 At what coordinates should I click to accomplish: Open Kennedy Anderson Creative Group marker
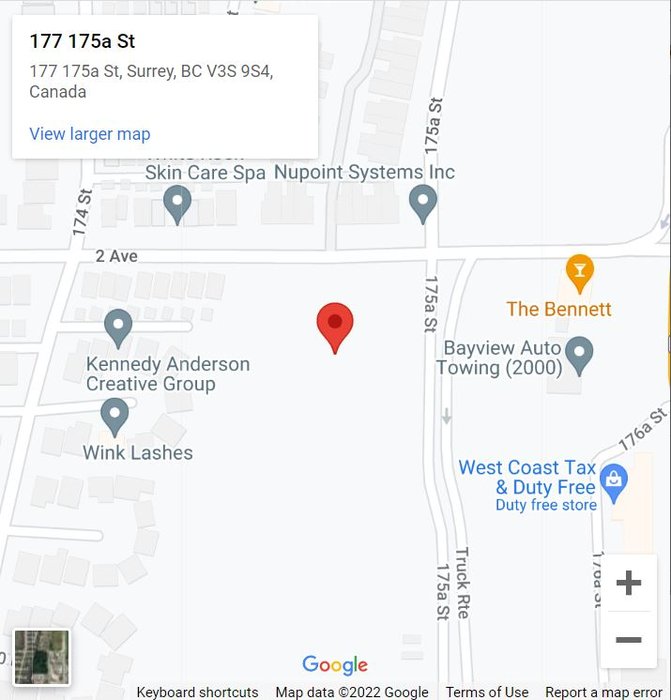click(118, 326)
